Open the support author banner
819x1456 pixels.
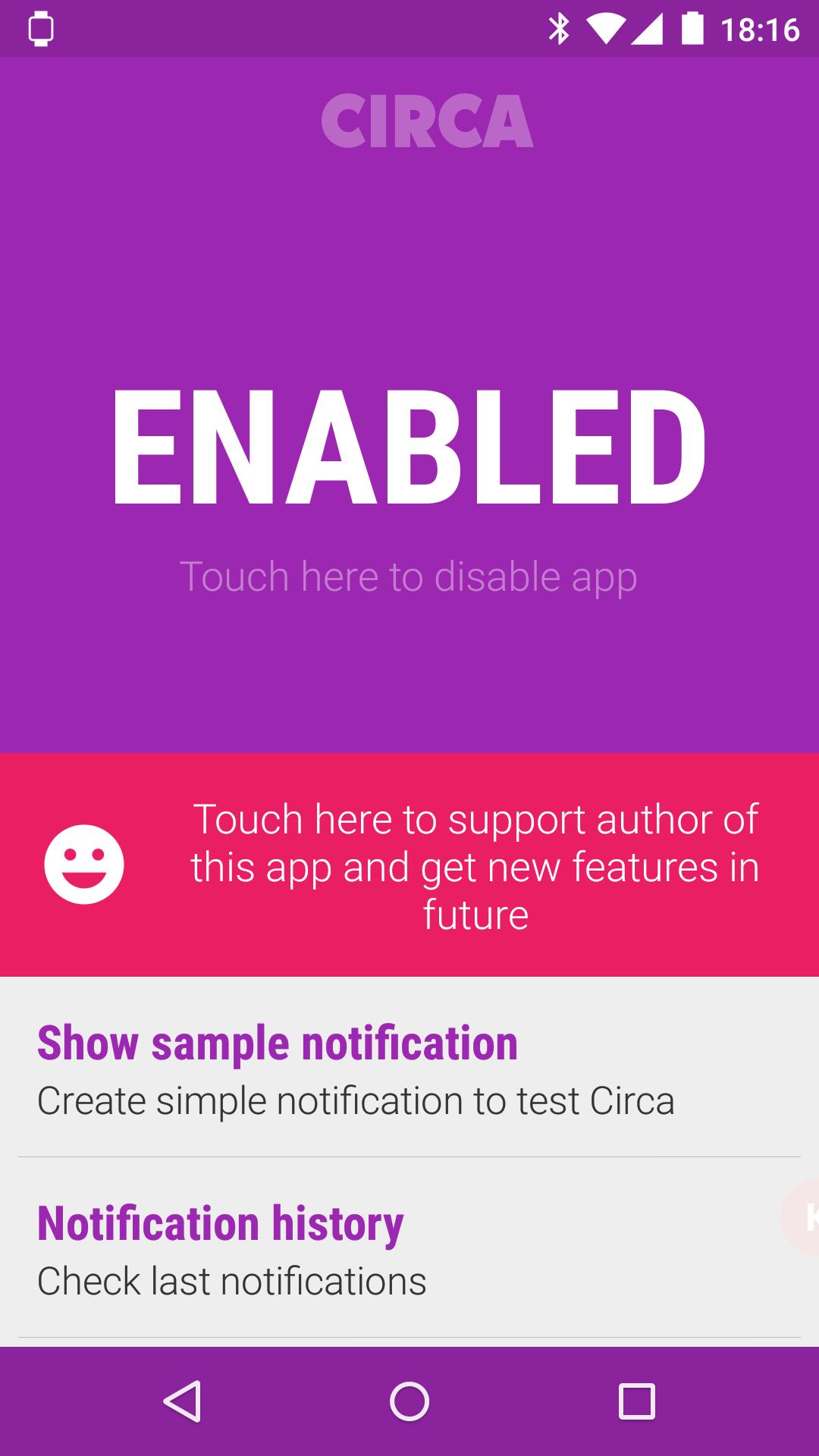[409, 864]
